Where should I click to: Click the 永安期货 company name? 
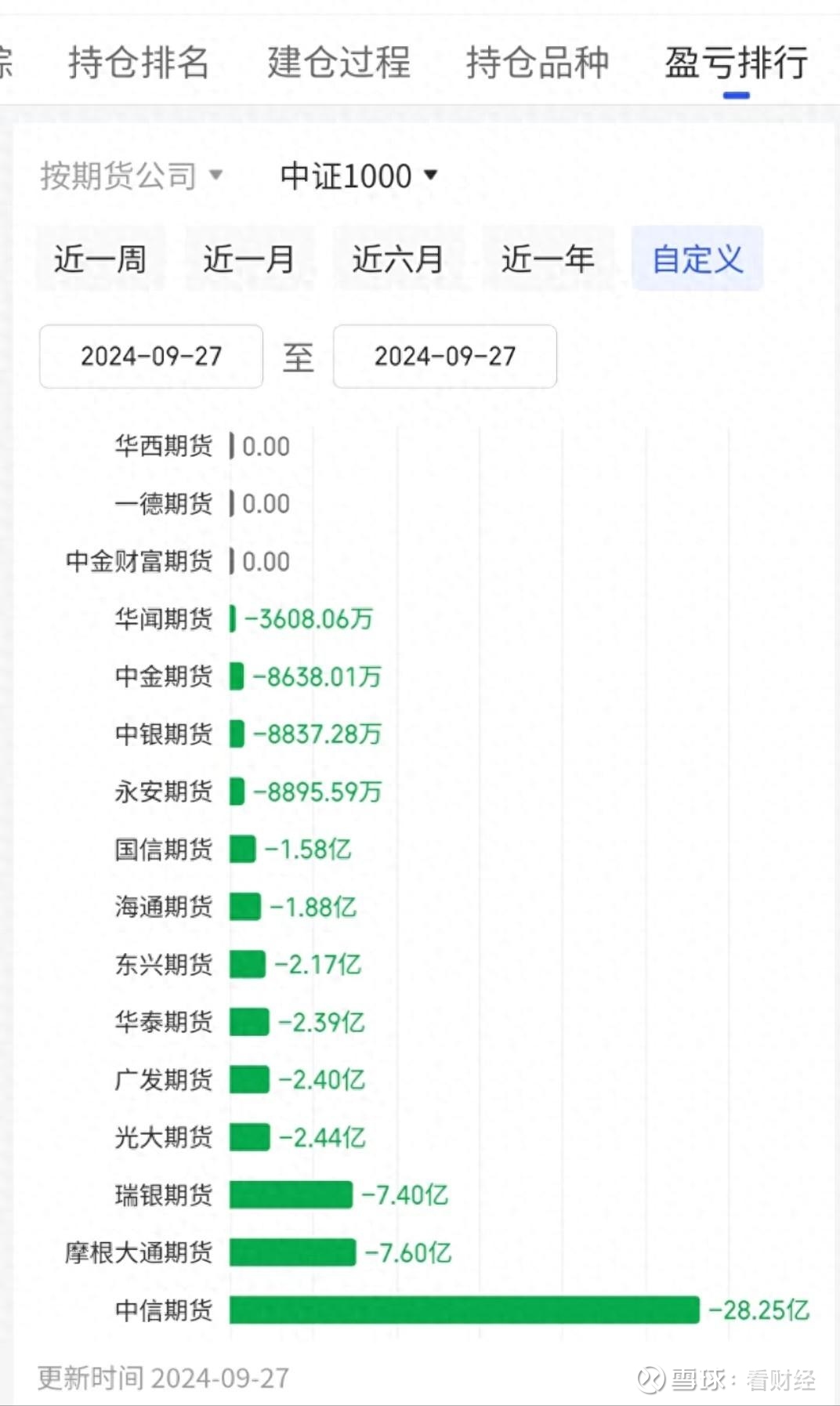click(x=162, y=792)
